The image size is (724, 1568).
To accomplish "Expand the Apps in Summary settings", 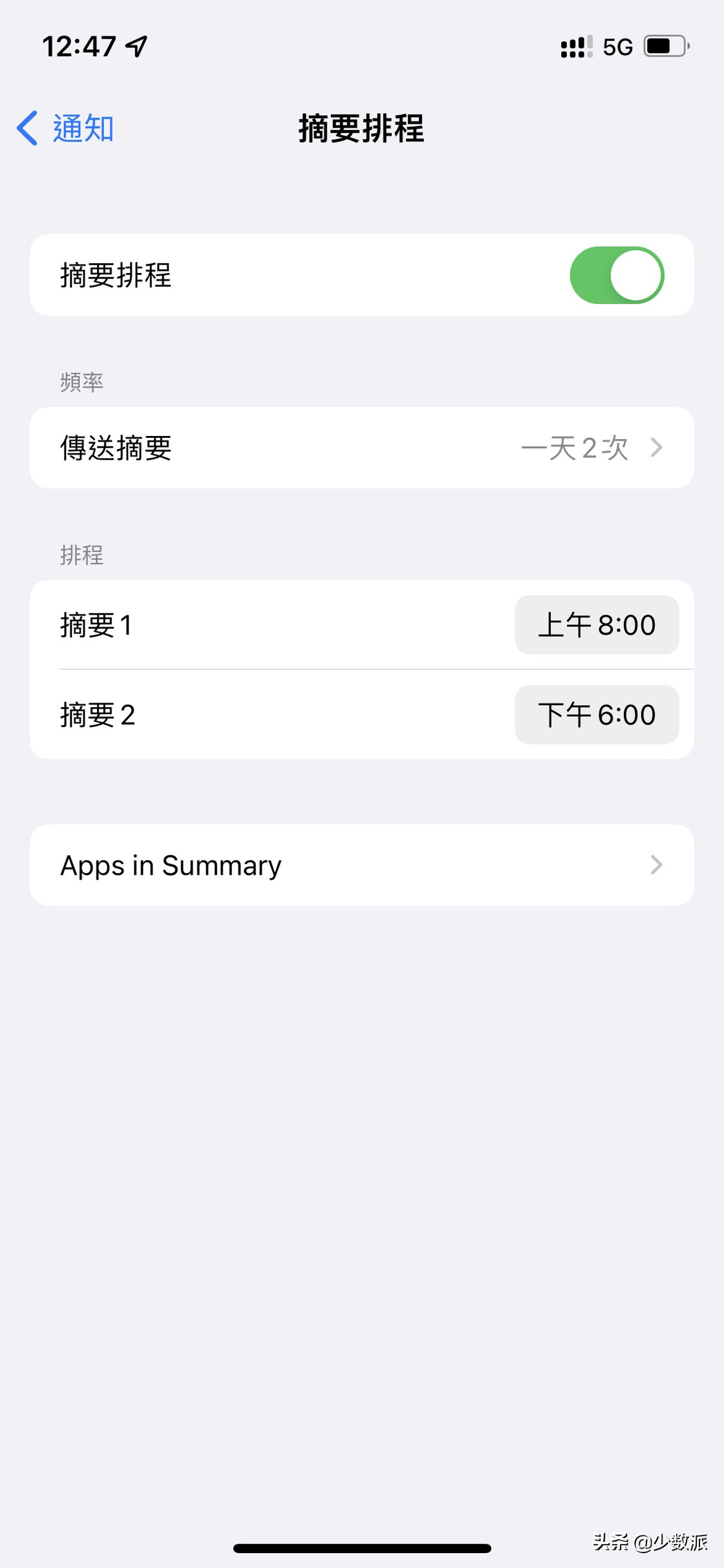I will point(362,865).
